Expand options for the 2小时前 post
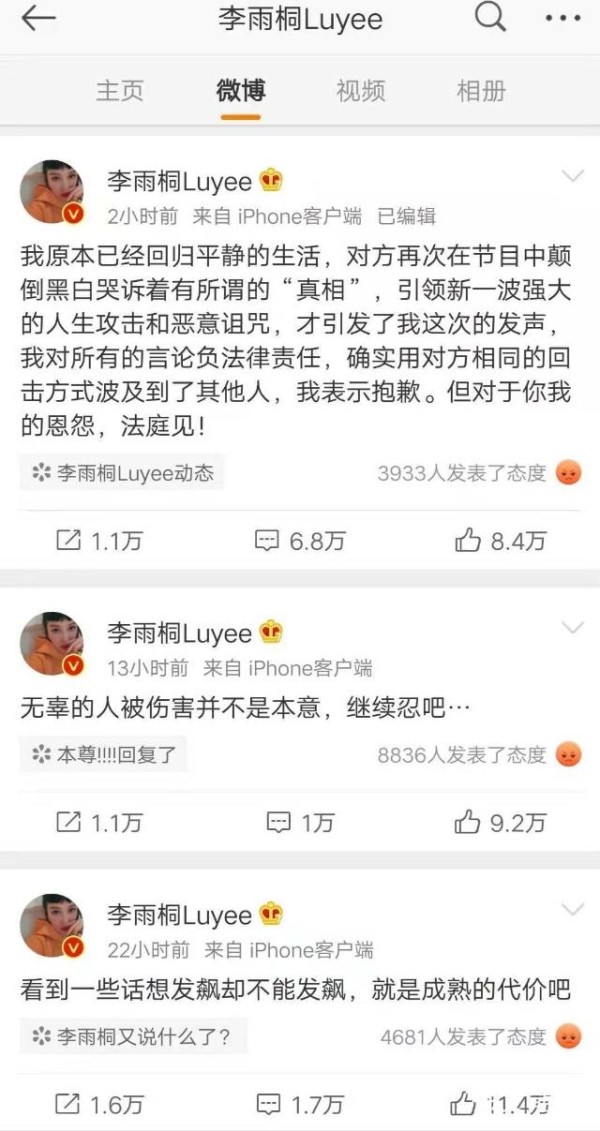 coord(573,177)
